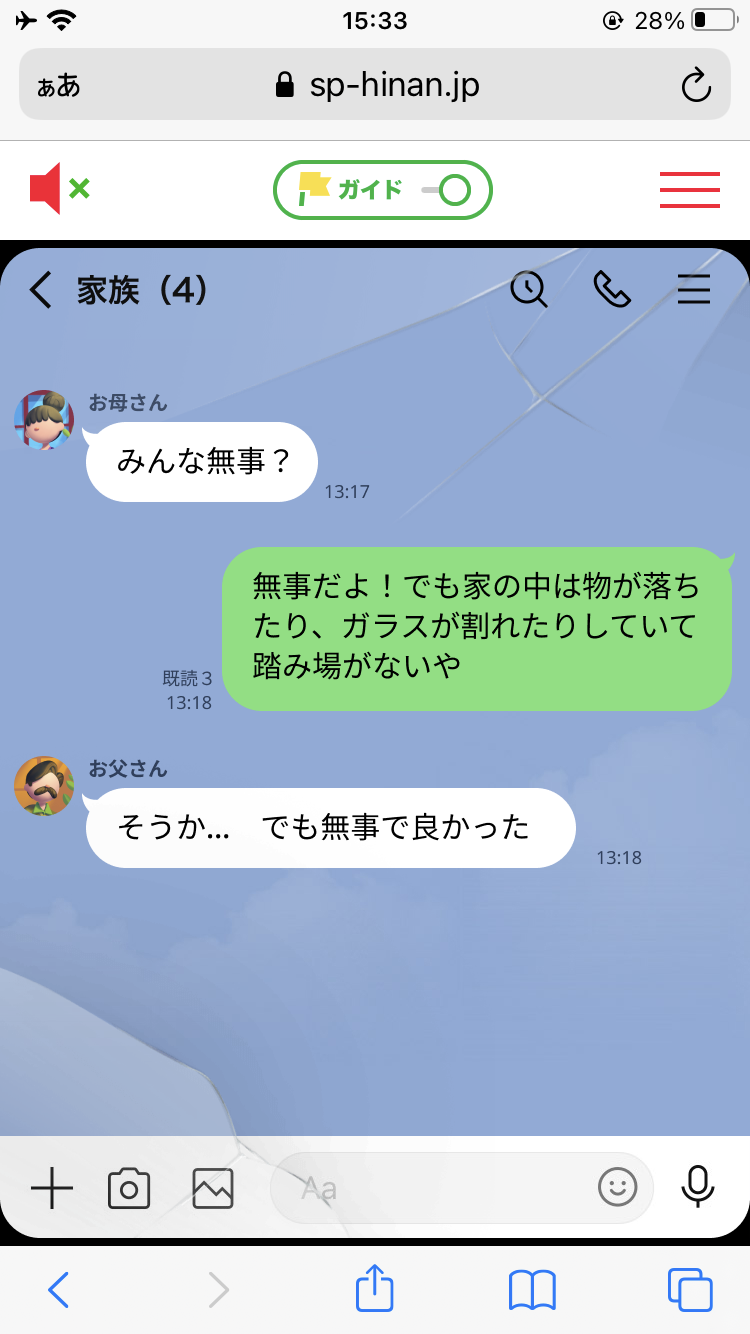
Task: Open the emoji sticker picker
Action: [x=617, y=1187]
